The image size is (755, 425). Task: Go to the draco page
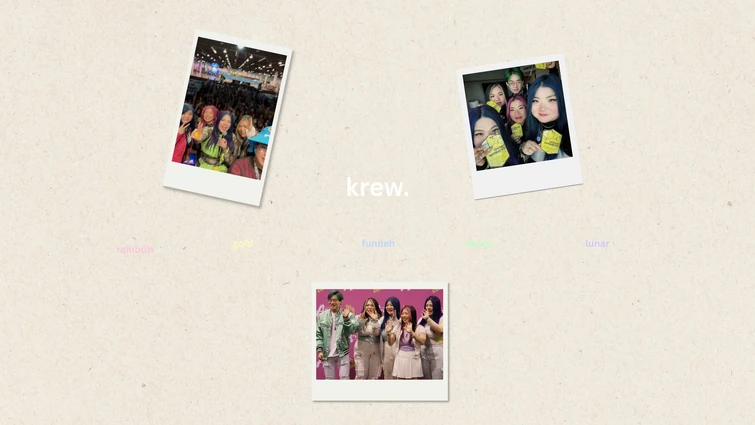(479, 244)
